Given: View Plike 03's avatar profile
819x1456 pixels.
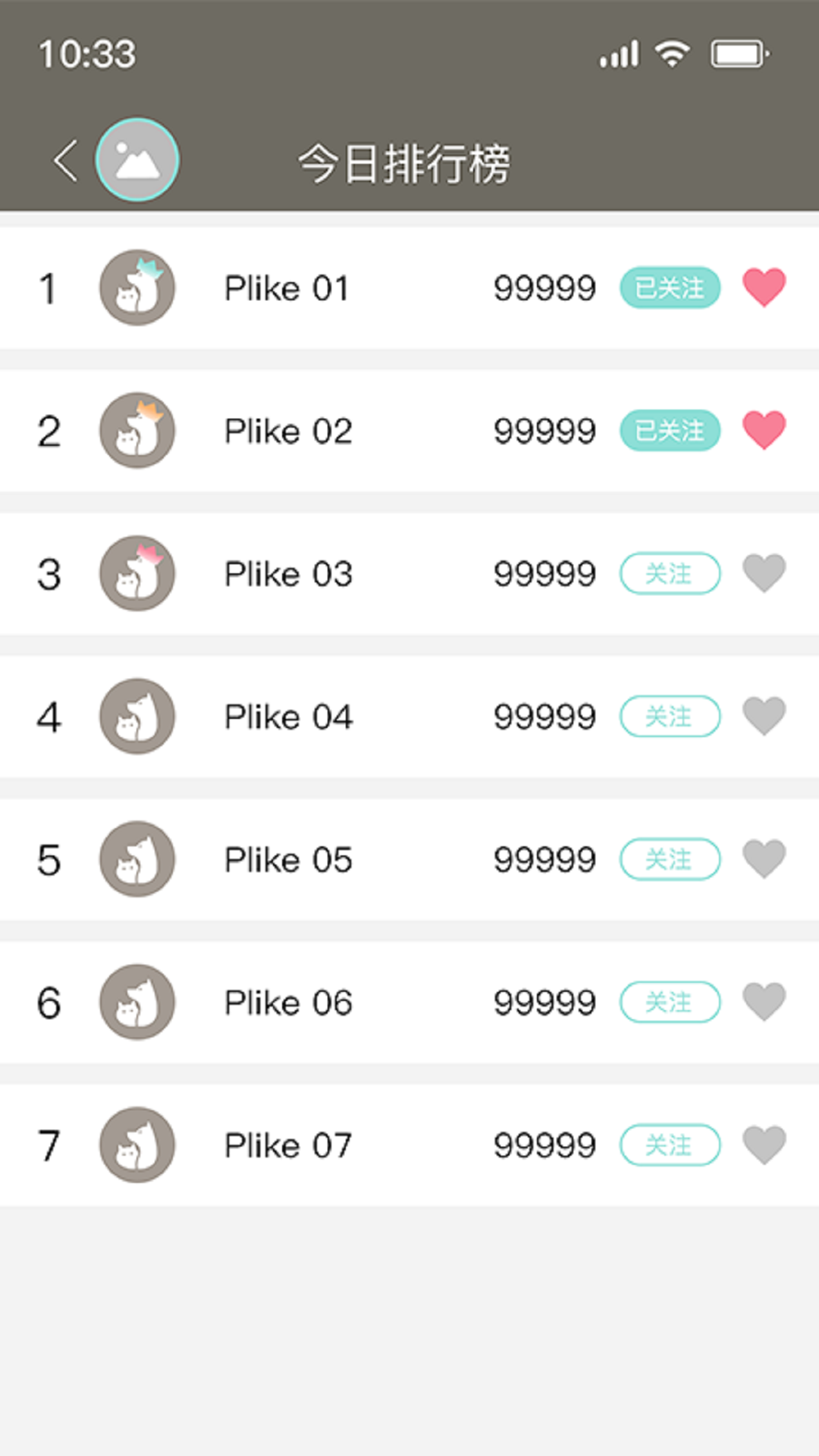Looking at the screenshot, I should click(137, 573).
